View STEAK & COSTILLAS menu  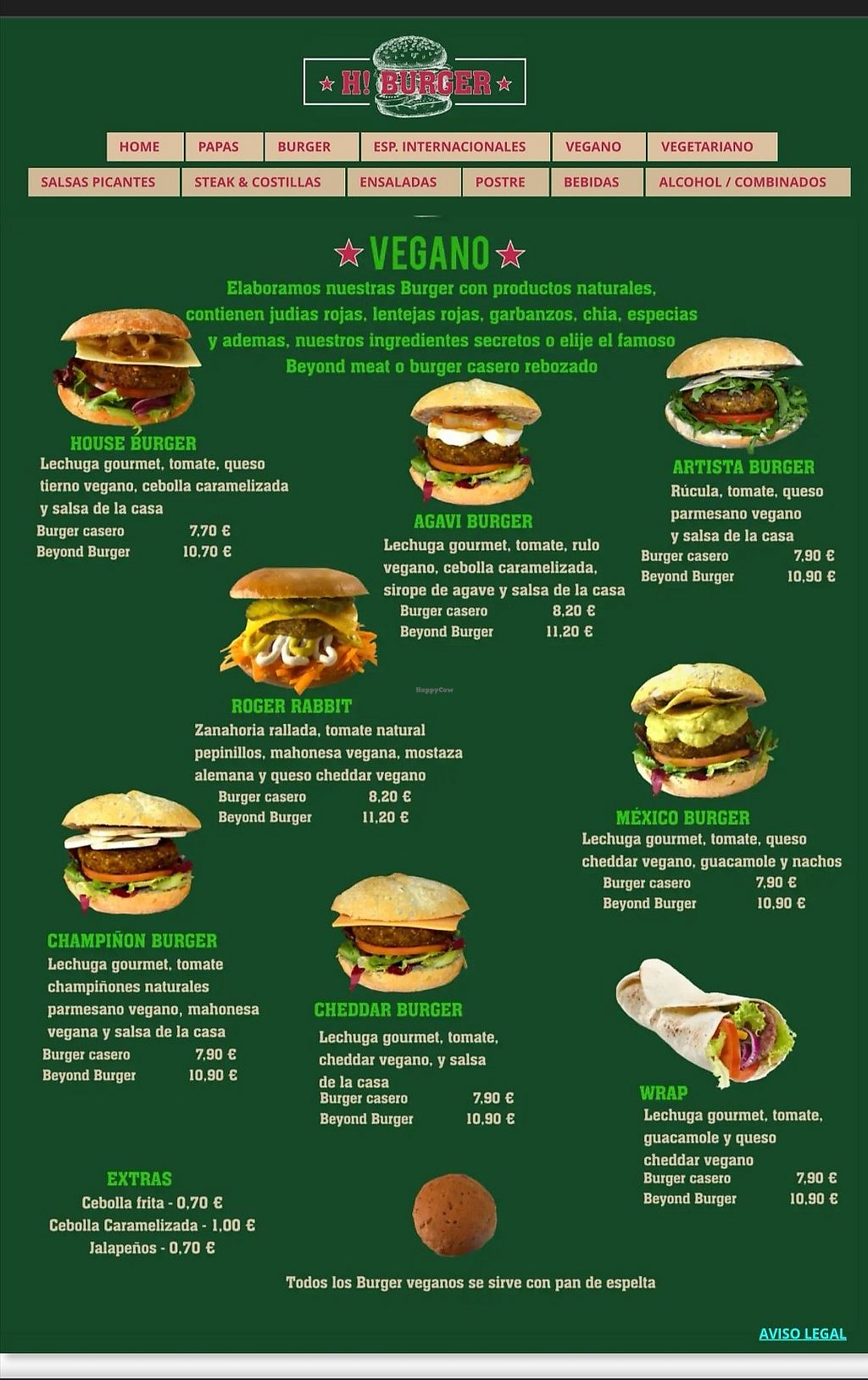click(258, 182)
